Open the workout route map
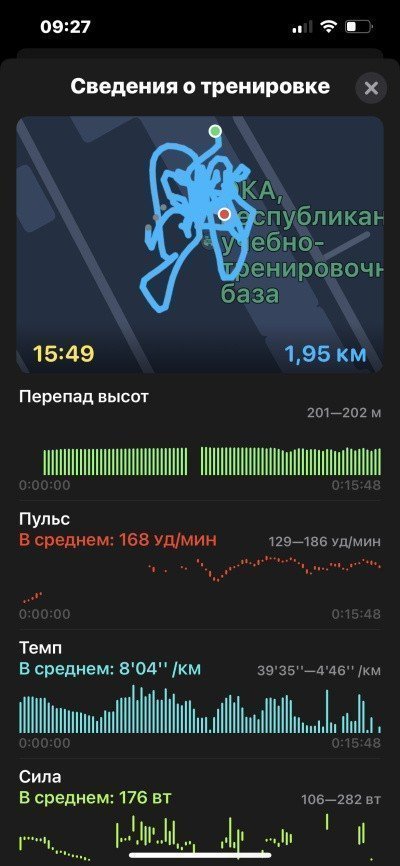This screenshot has width=400, height=866. point(199,245)
